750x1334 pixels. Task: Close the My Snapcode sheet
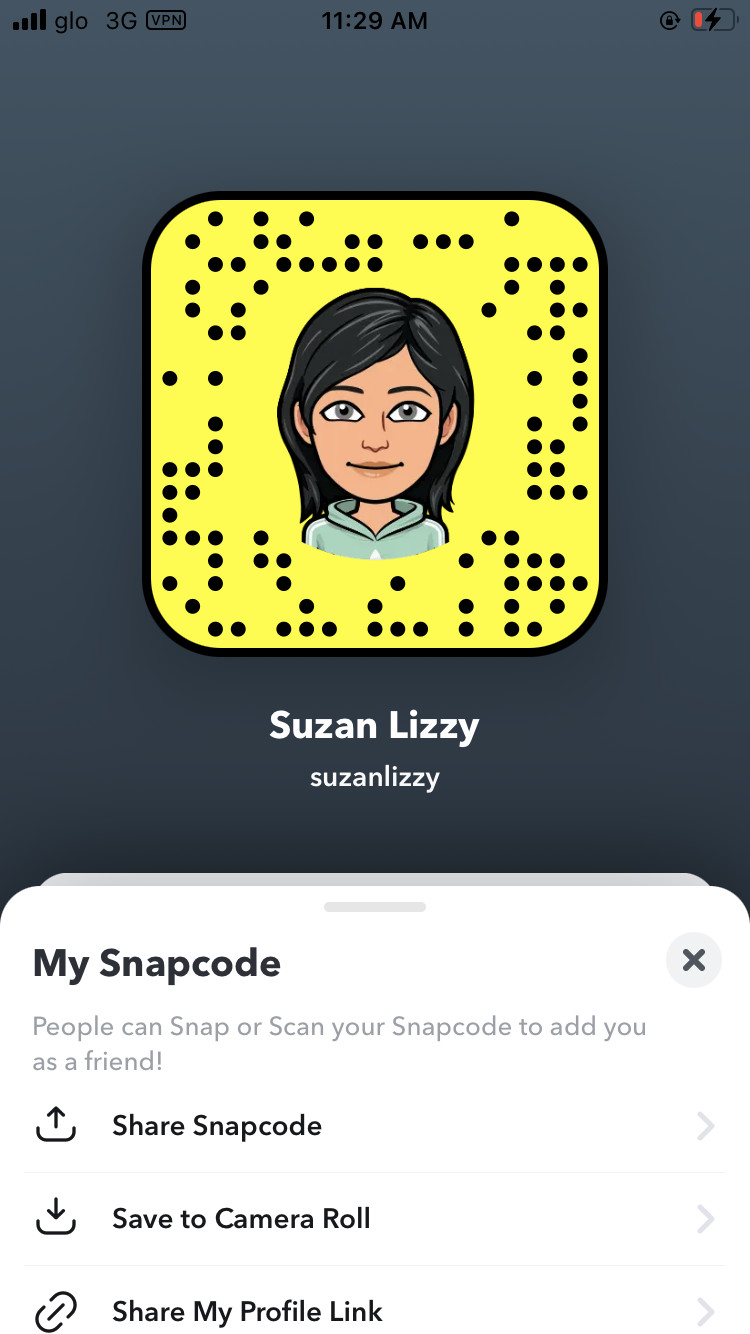693,961
